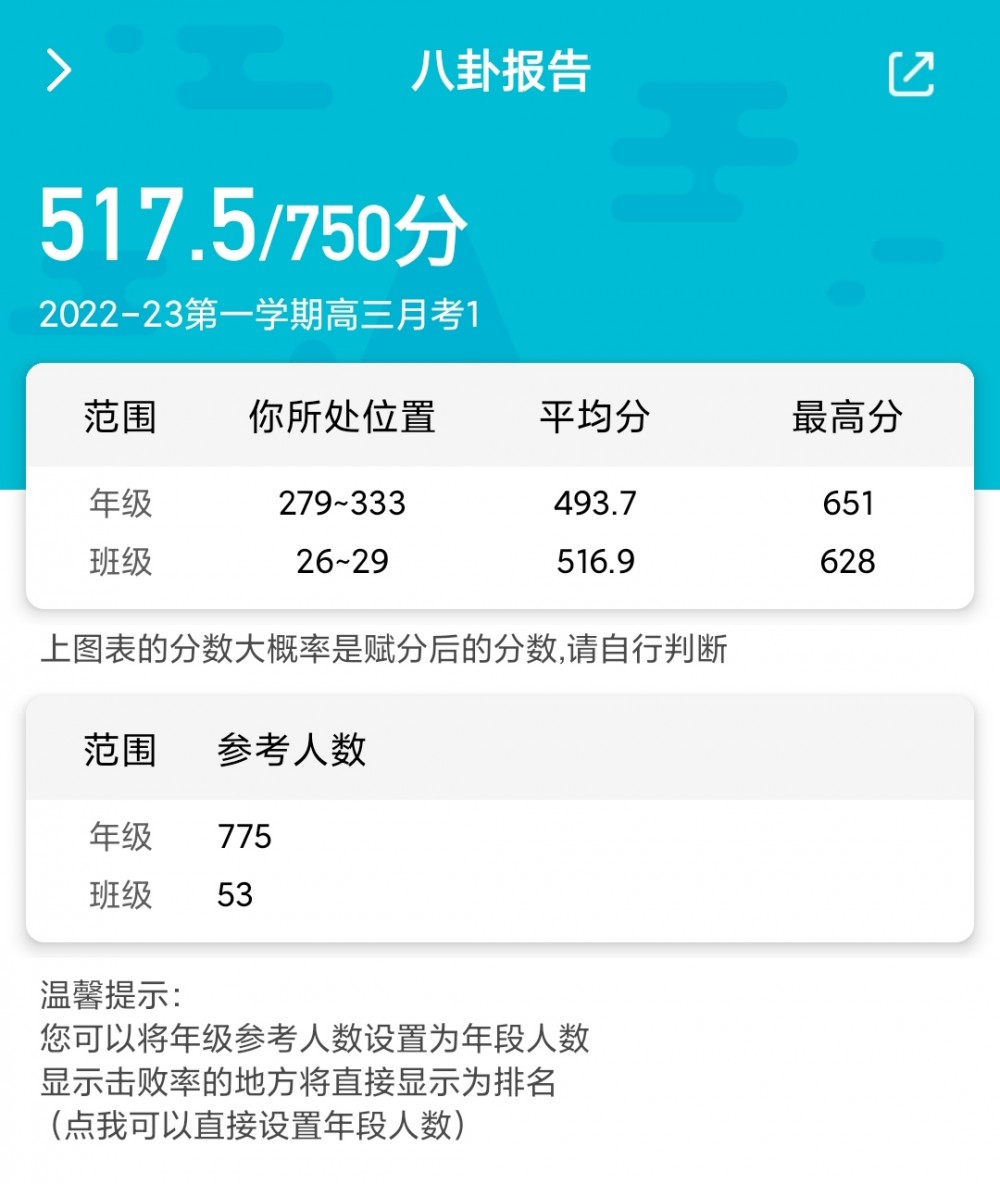This screenshot has width=1000, height=1184.
Task: Select the grade average score 493.7
Action: coord(594,504)
